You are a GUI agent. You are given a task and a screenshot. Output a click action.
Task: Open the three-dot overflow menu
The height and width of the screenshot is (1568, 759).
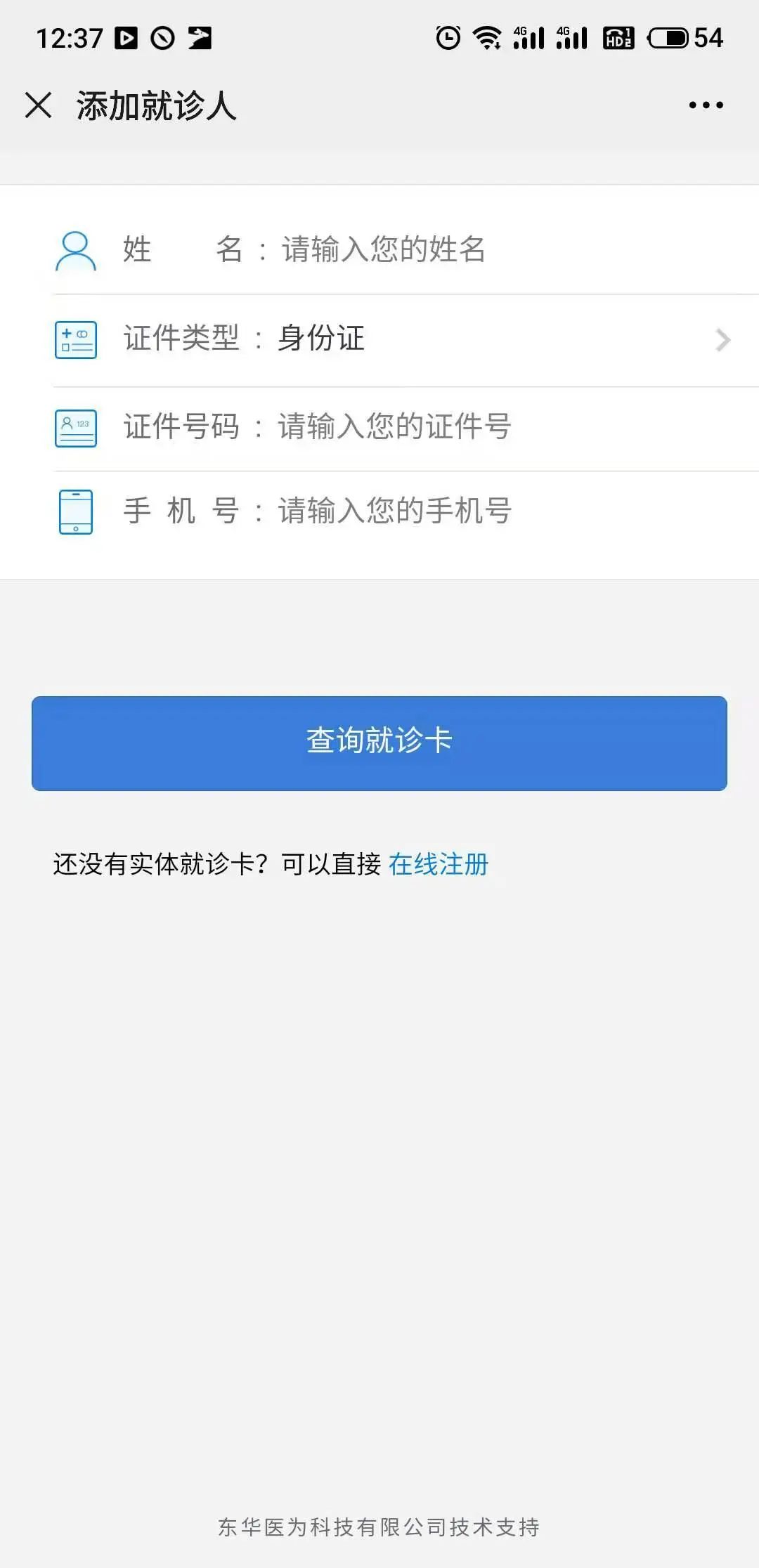coord(706,105)
